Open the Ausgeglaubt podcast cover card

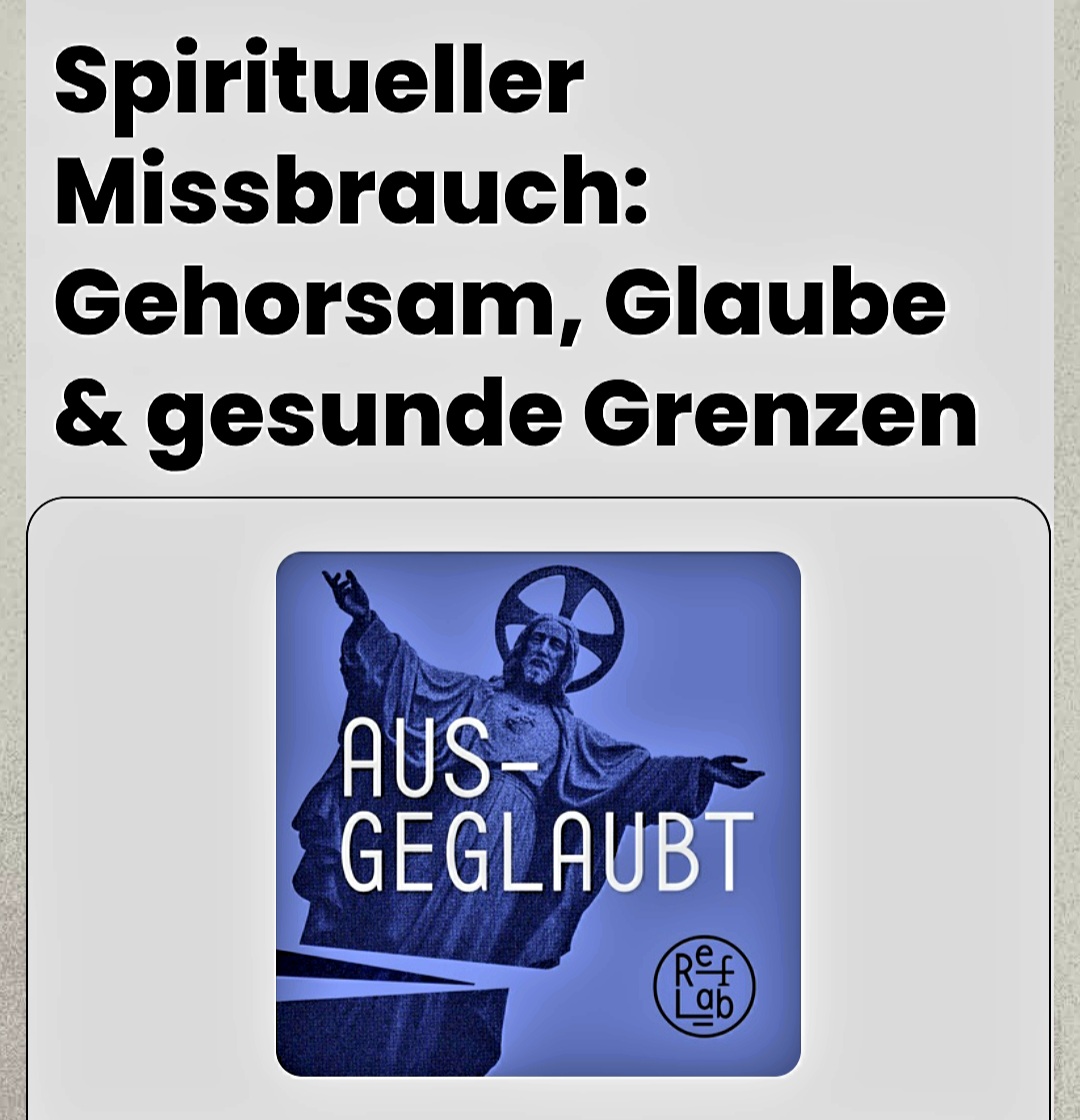[x=538, y=812]
